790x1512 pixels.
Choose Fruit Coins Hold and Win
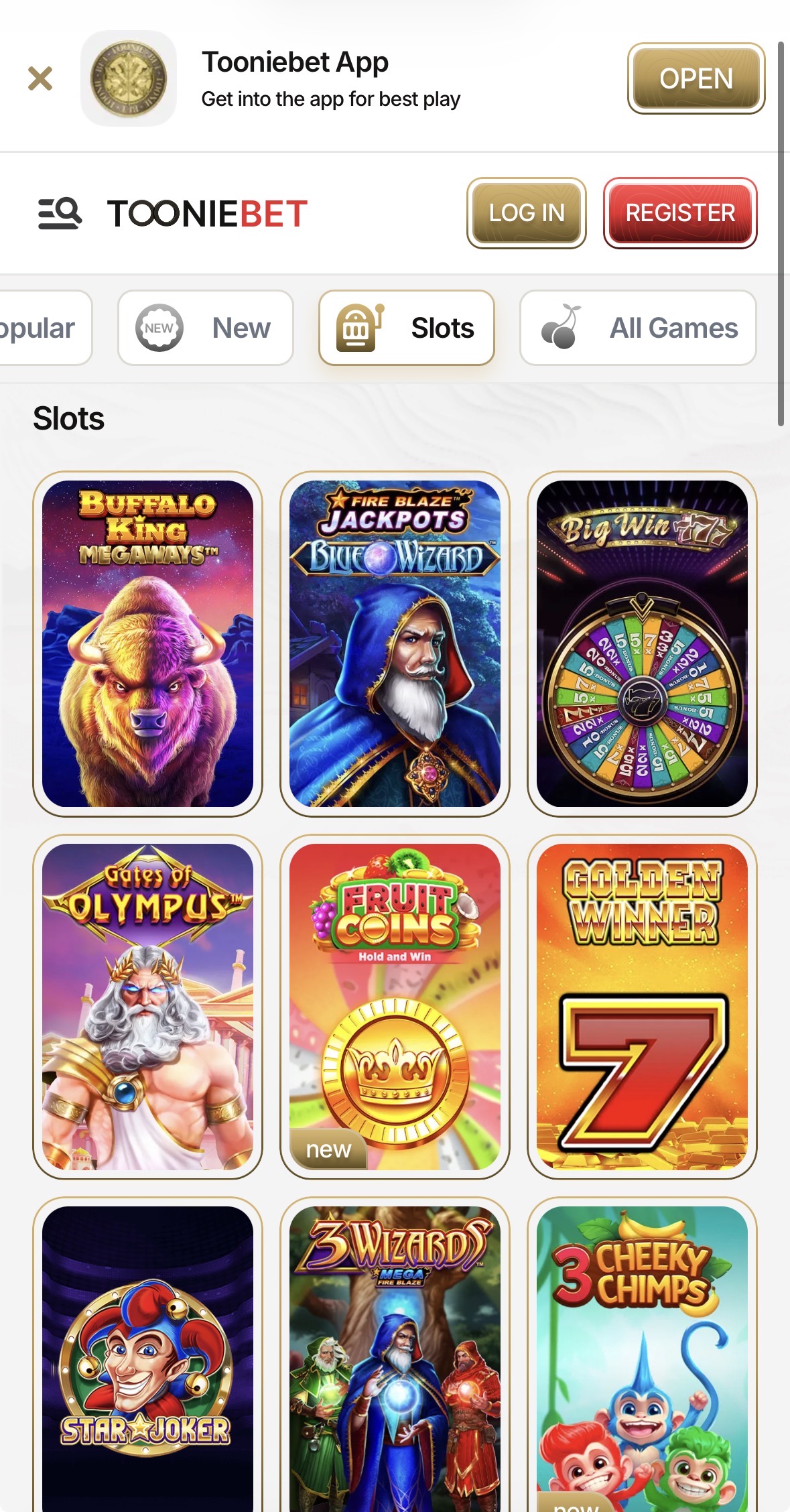(395, 1007)
